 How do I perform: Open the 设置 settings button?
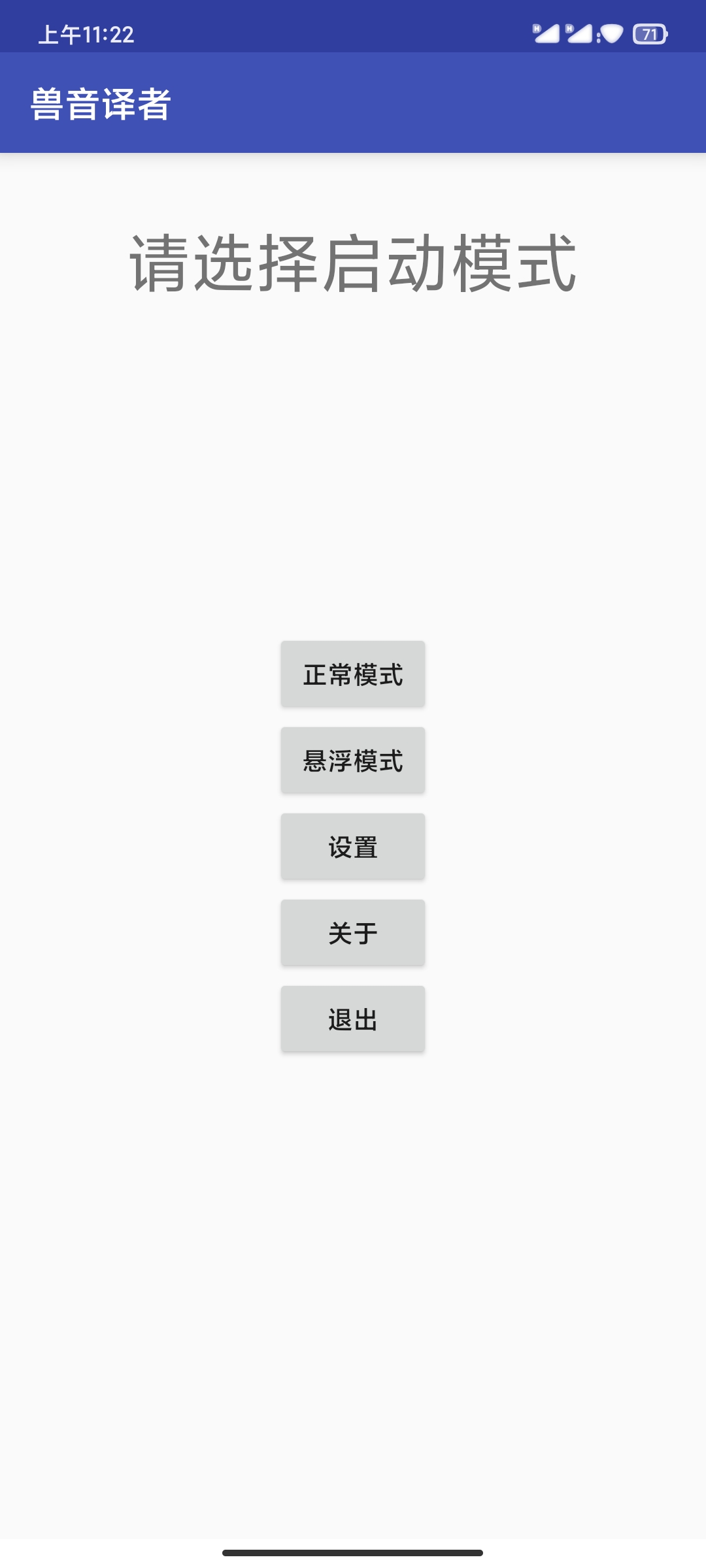coord(353,846)
